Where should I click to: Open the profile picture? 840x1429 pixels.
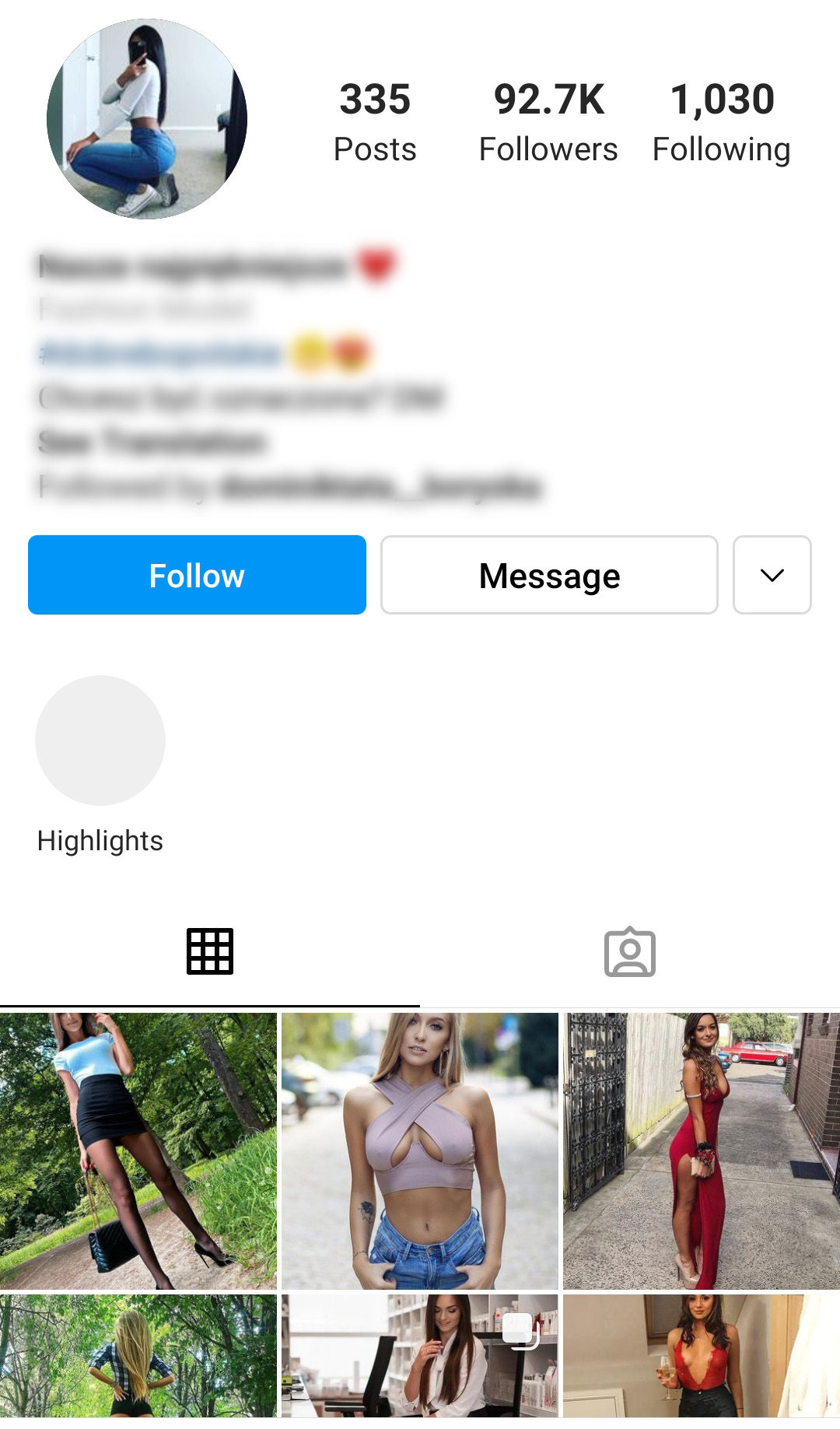(147, 119)
